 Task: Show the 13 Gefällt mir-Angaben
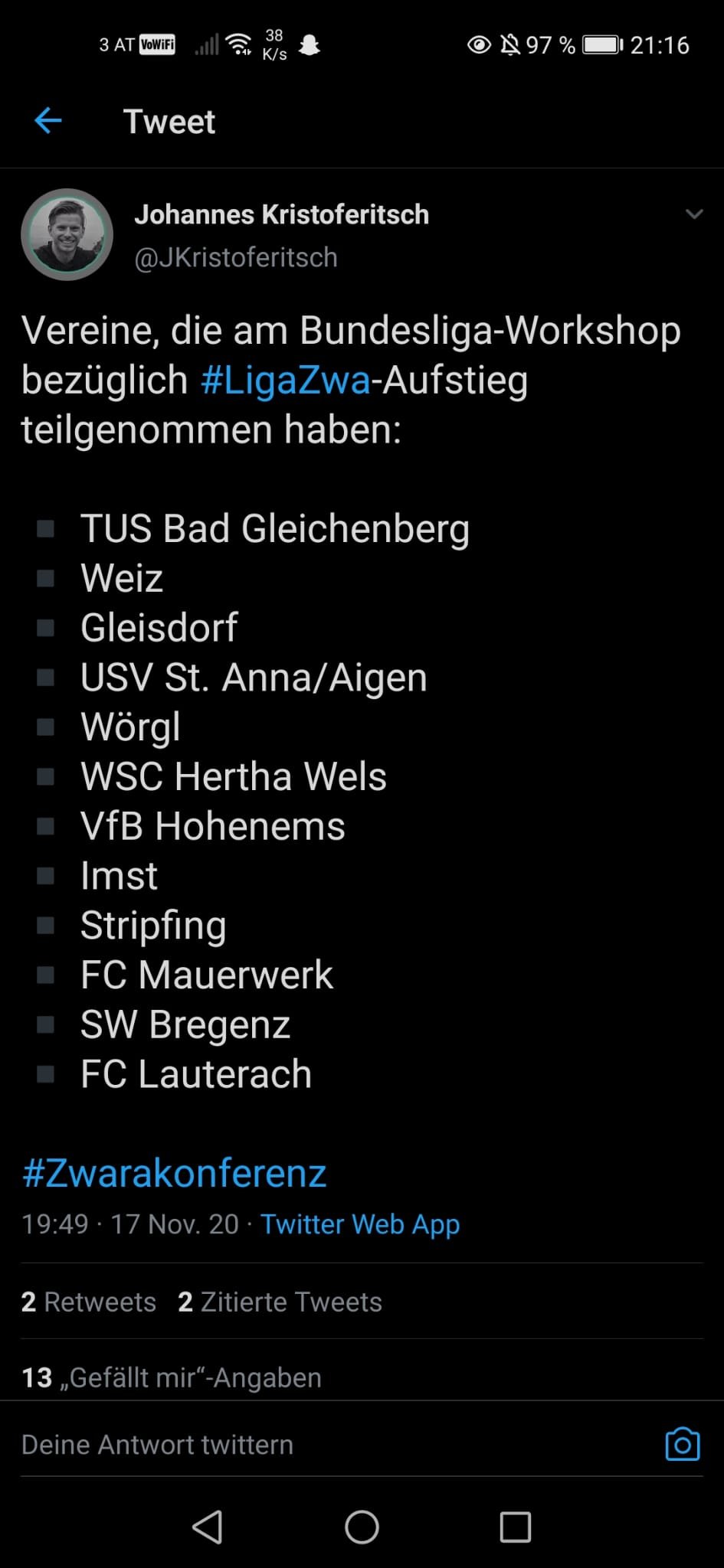click(172, 1377)
